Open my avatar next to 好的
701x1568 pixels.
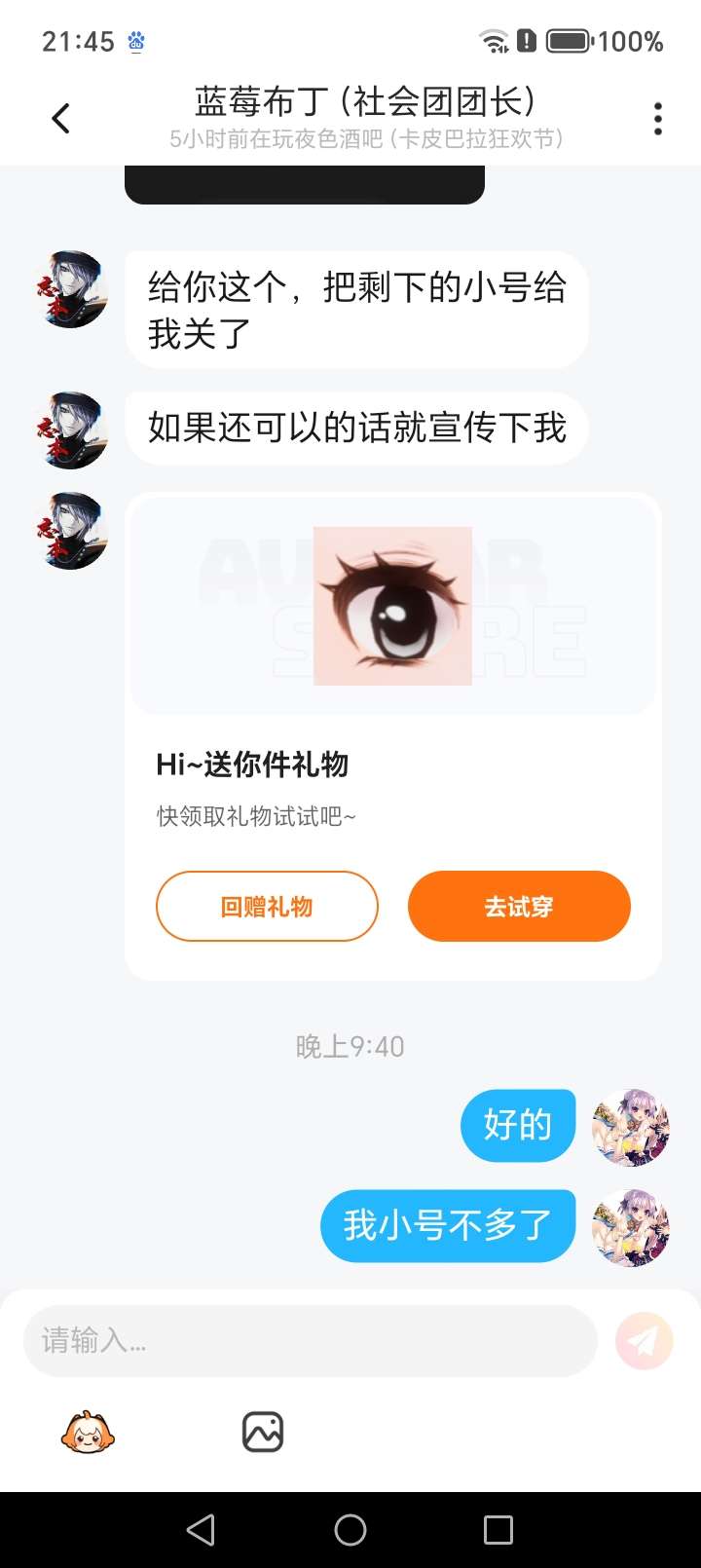click(x=631, y=1127)
